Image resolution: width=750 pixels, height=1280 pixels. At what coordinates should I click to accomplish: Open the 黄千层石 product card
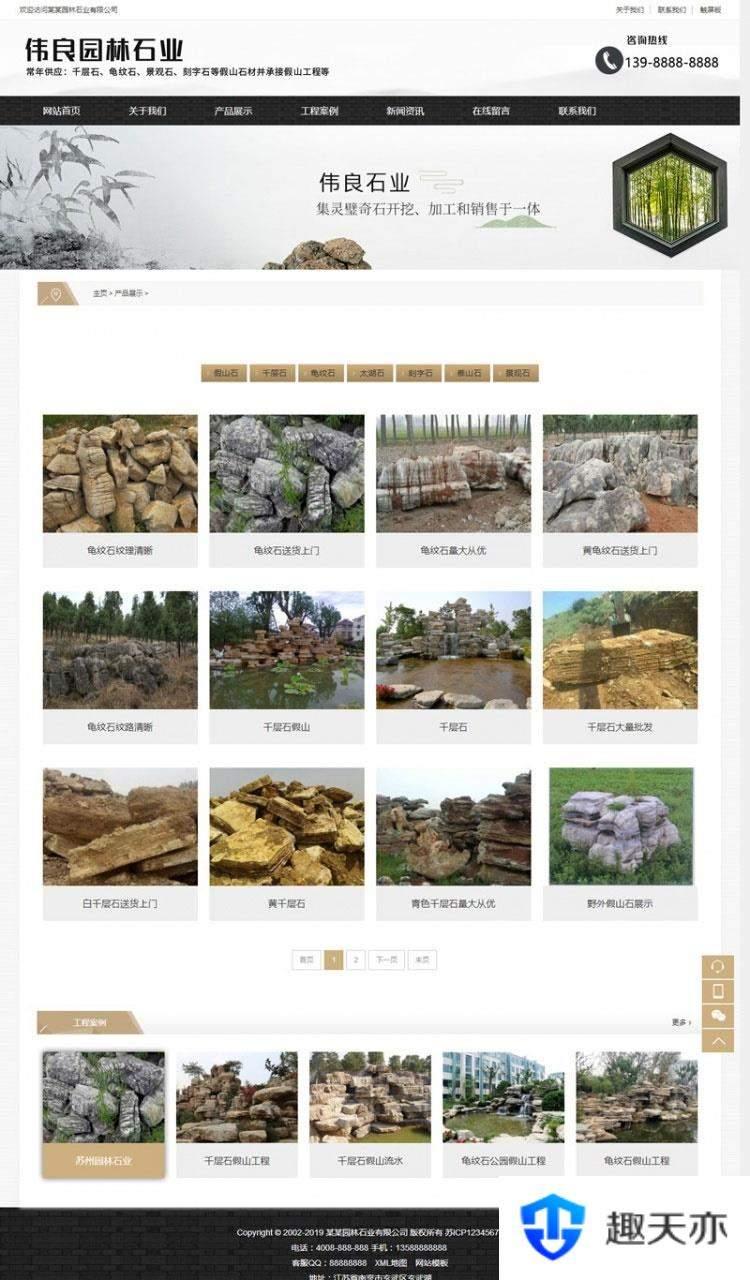pos(286,843)
